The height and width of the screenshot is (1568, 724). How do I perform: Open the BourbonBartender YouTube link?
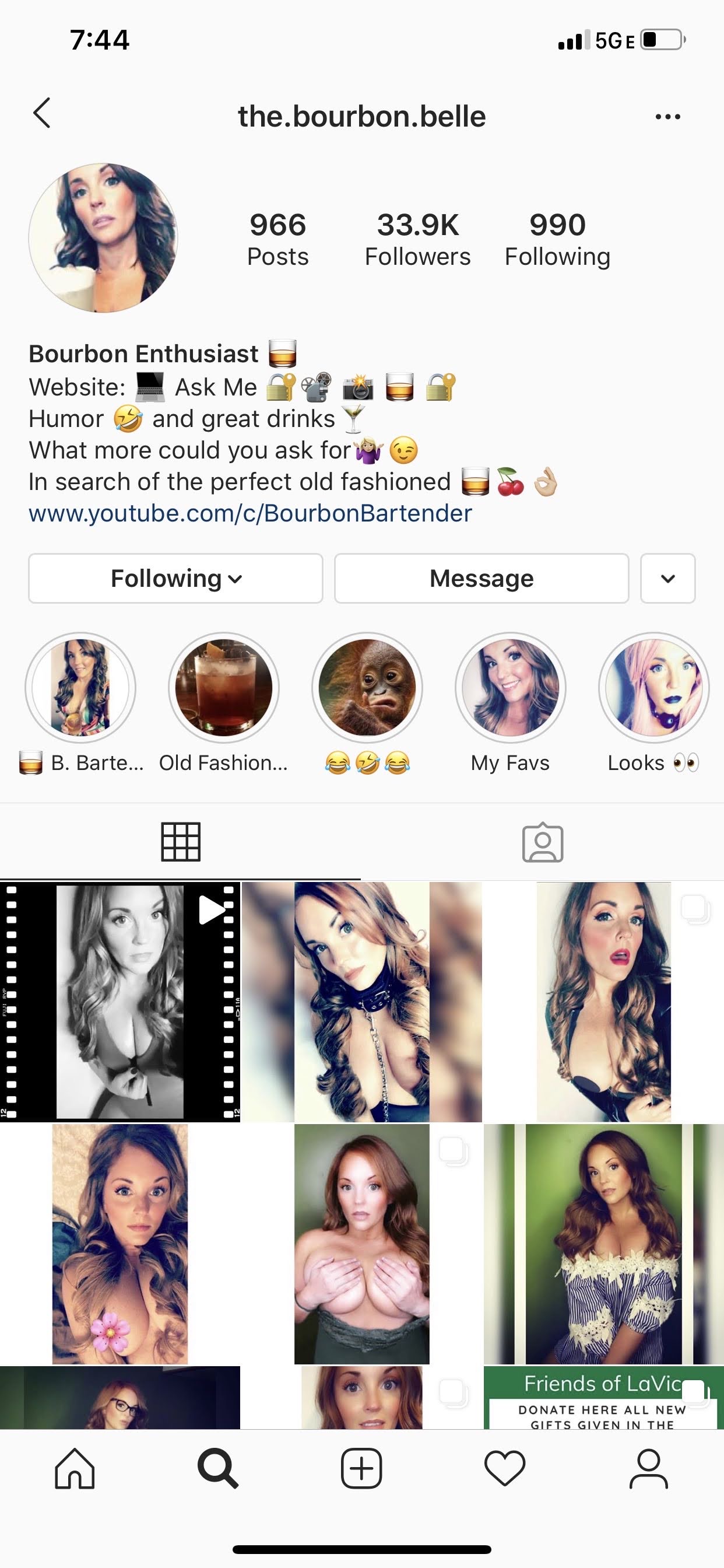click(x=250, y=513)
